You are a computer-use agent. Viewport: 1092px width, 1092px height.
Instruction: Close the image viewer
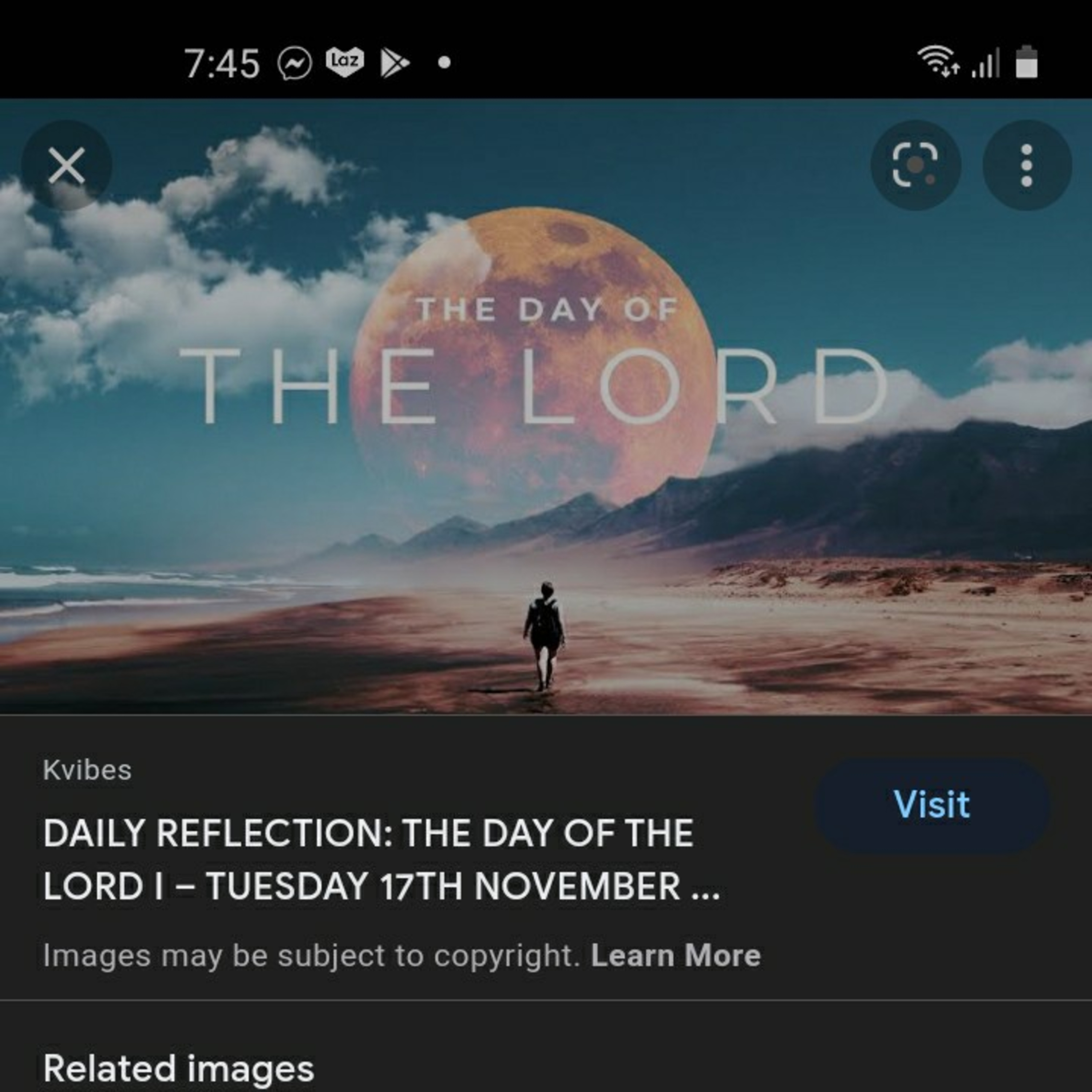[67, 166]
